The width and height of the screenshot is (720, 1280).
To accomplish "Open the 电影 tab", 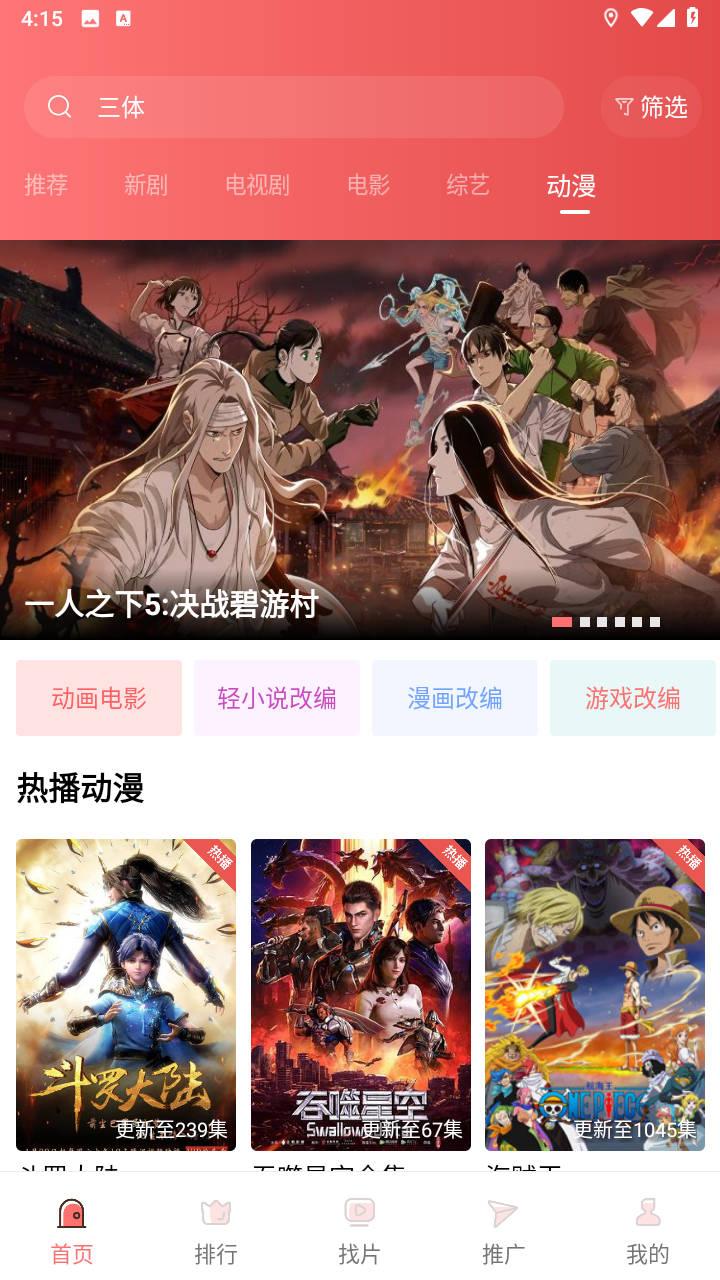I will 367,186.
